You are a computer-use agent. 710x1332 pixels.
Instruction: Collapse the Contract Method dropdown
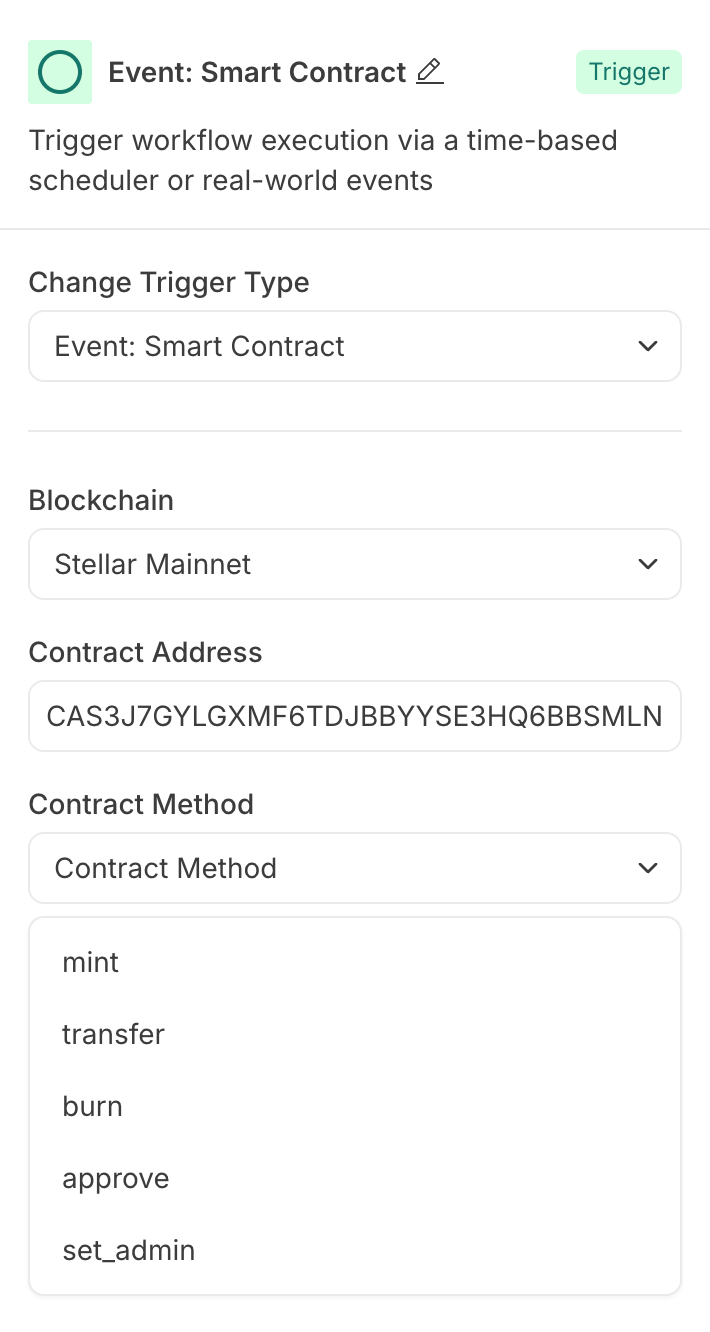355,868
